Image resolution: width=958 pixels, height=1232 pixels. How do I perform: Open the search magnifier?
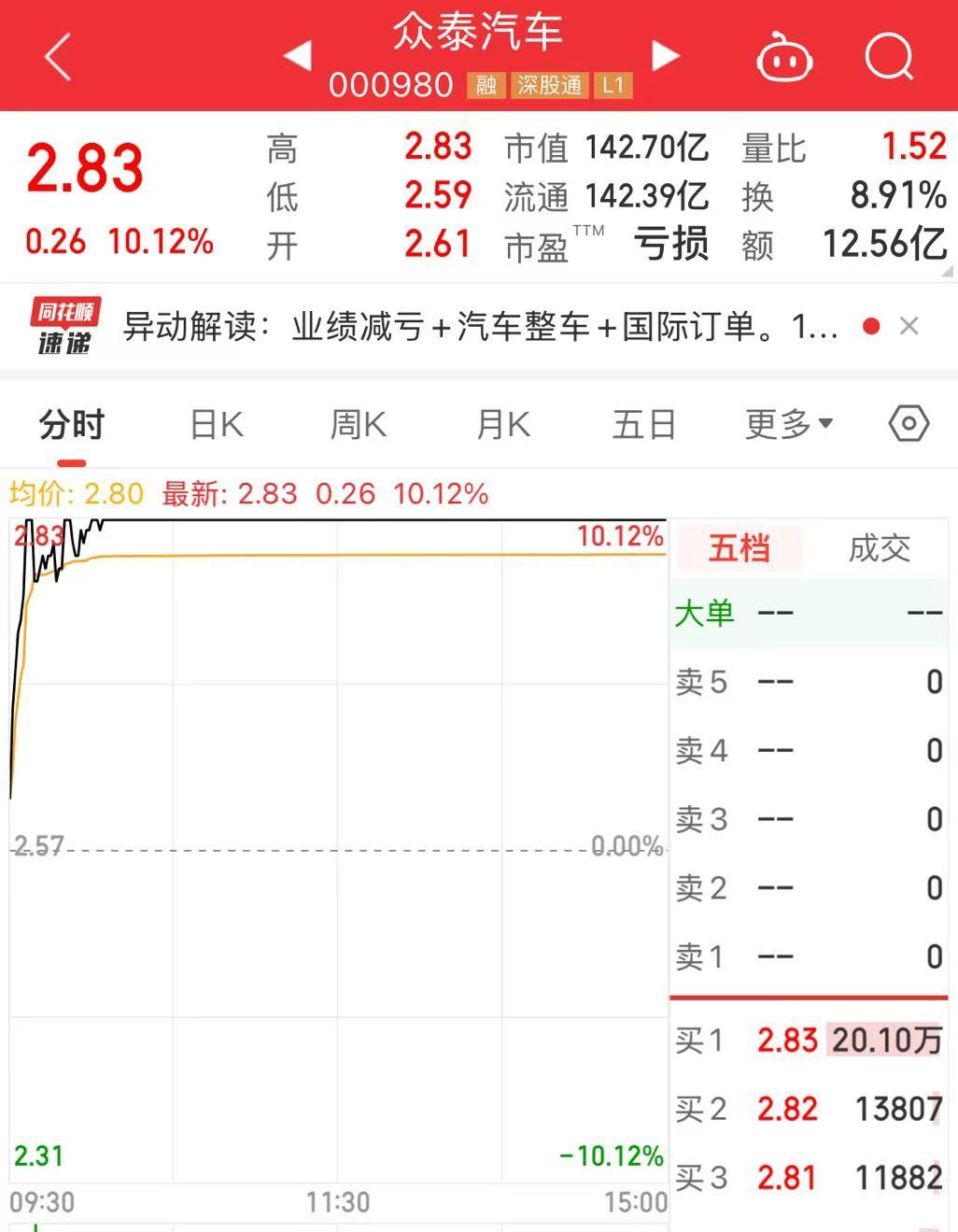[889, 58]
